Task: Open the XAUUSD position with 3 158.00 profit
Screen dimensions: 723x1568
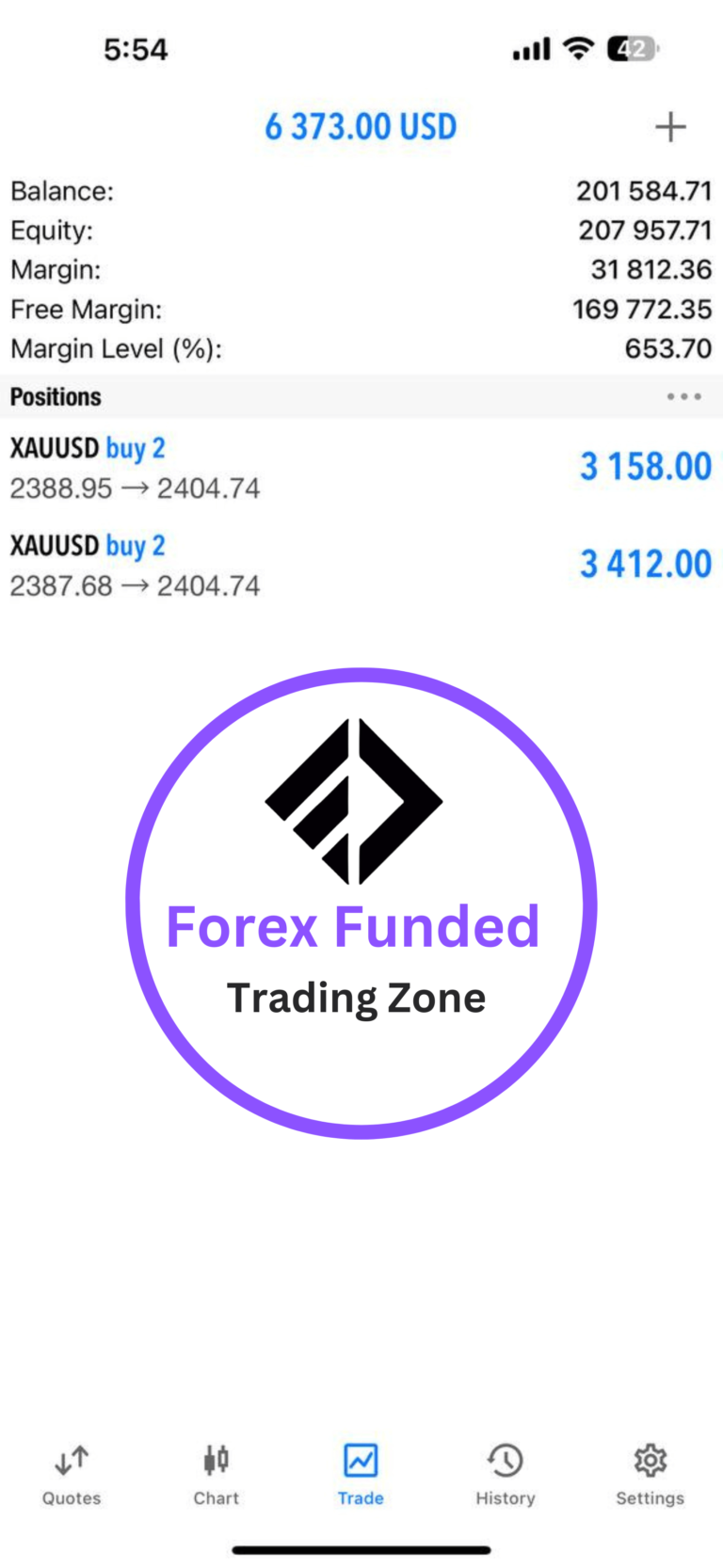Action: tap(361, 468)
